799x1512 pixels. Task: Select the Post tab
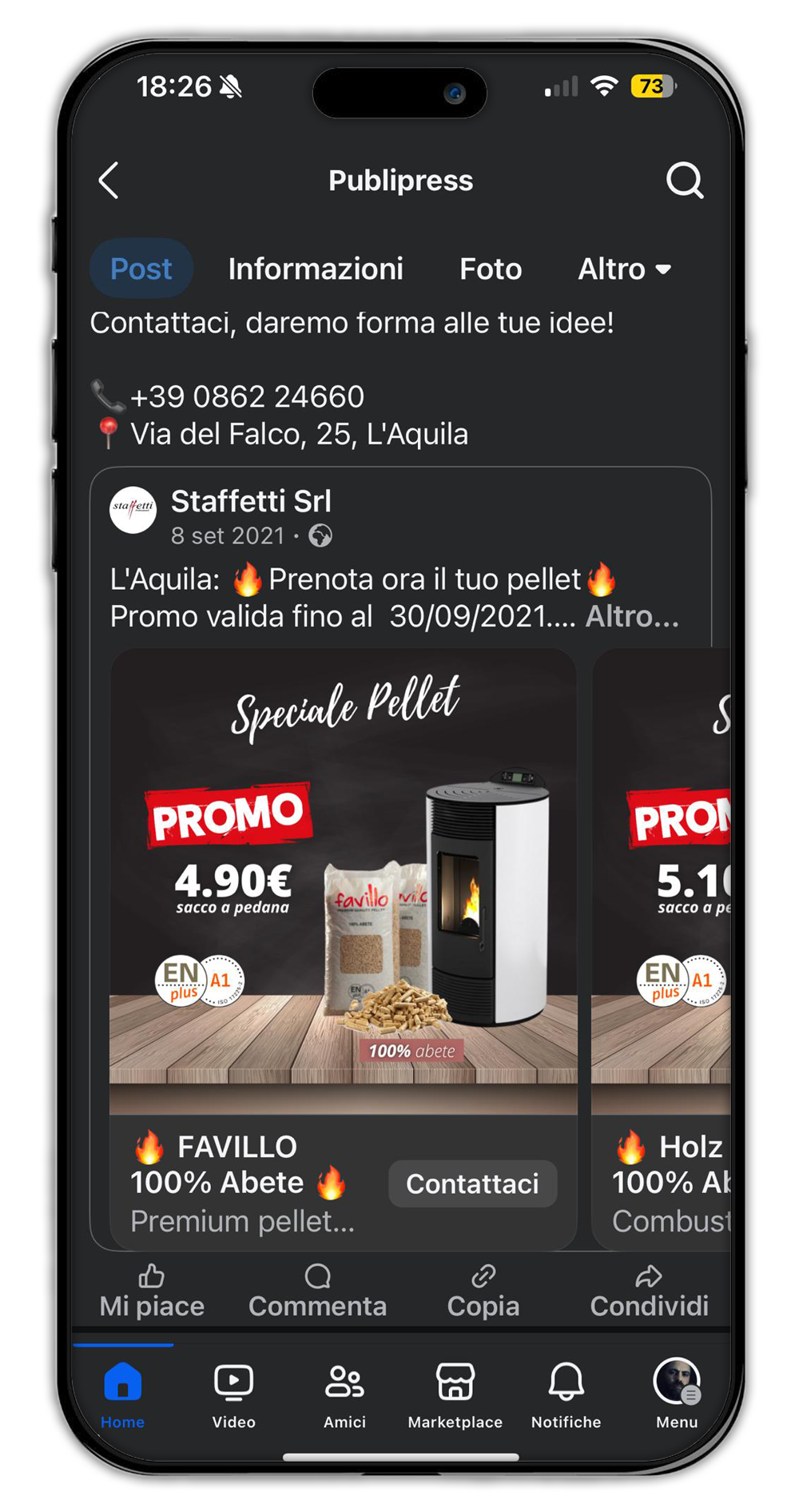[x=141, y=269]
